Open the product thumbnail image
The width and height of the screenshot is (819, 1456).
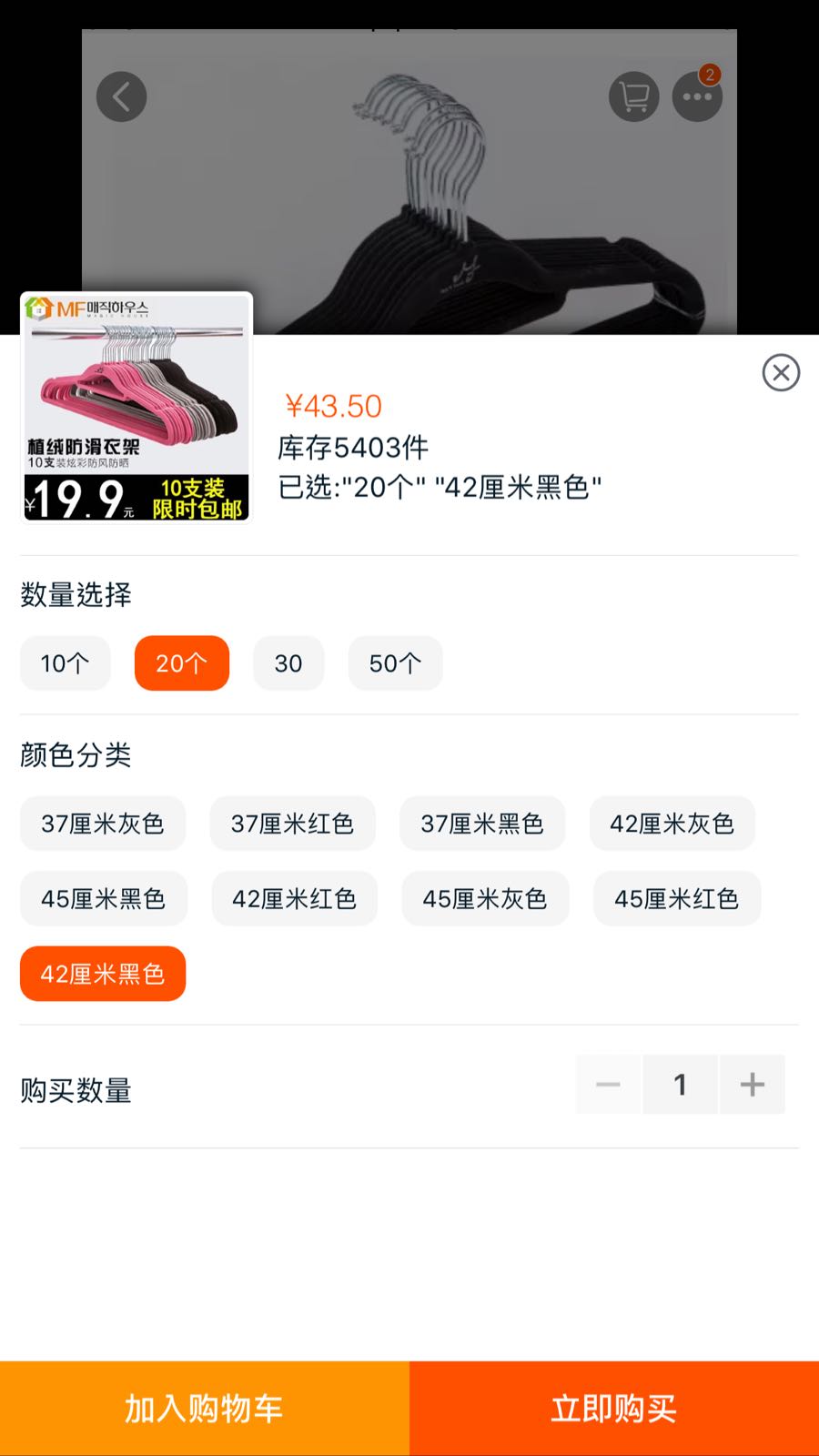click(x=136, y=408)
